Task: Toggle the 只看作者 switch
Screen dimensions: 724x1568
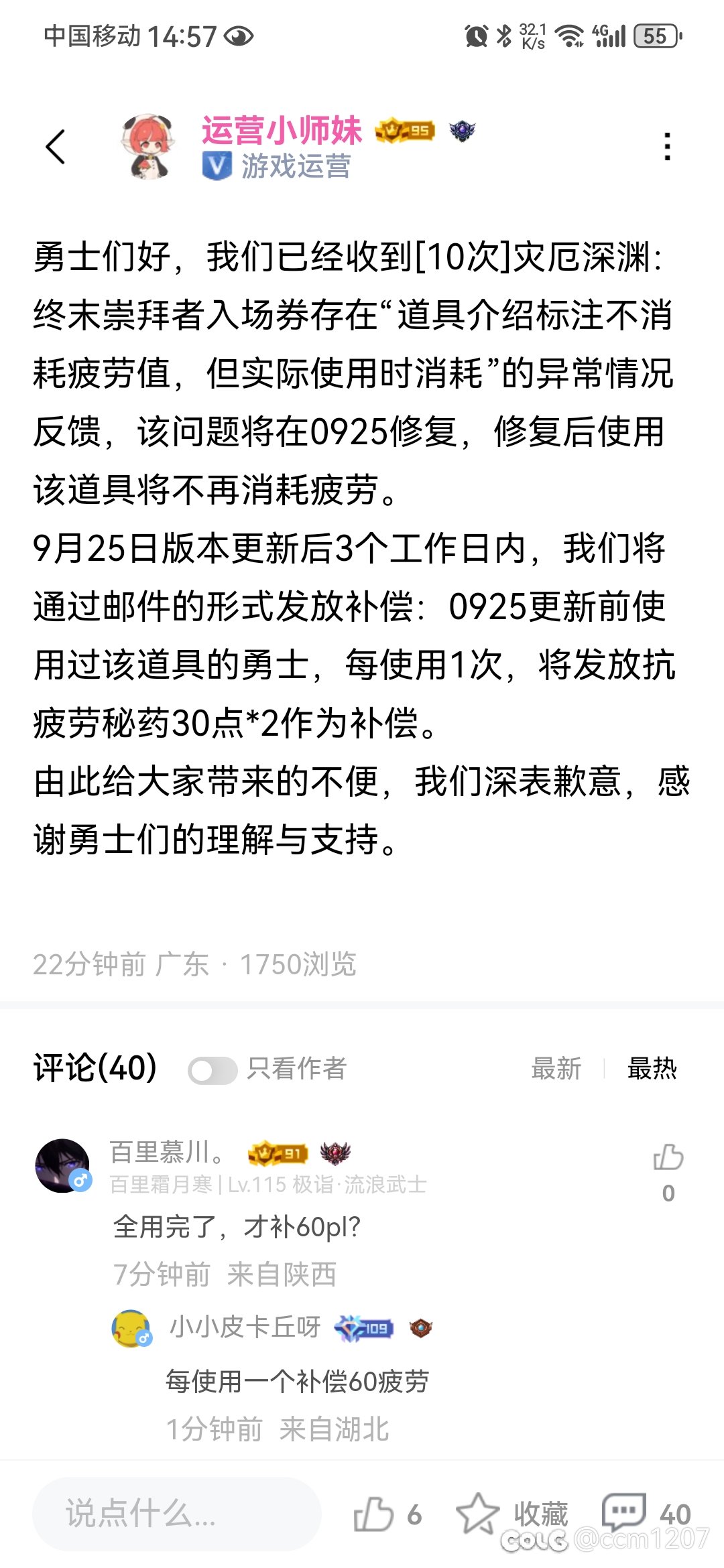Action: [x=213, y=1070]
